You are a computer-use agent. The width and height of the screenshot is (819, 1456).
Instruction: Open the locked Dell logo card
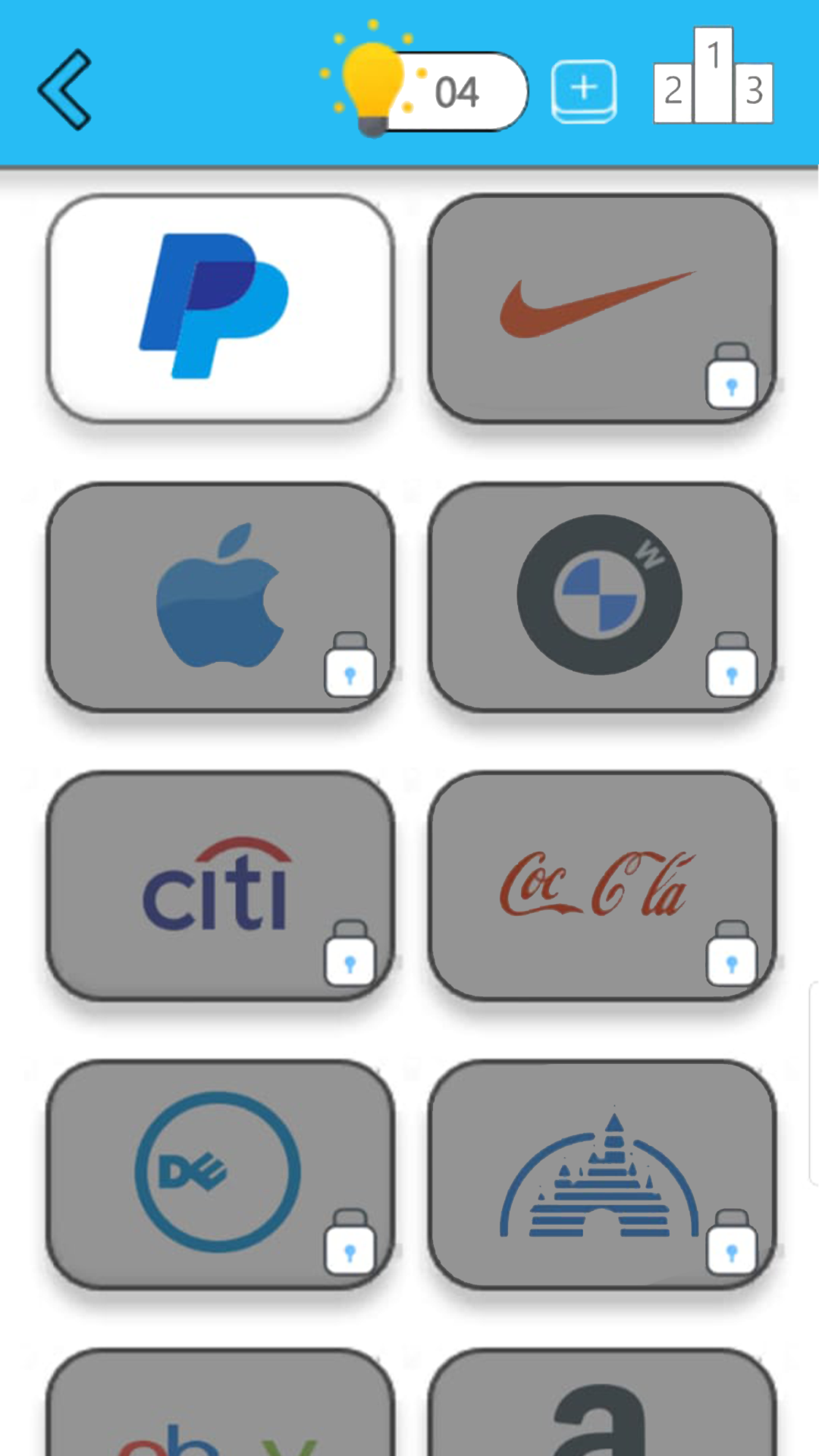pyautogui.click(x=220, y=1173)
